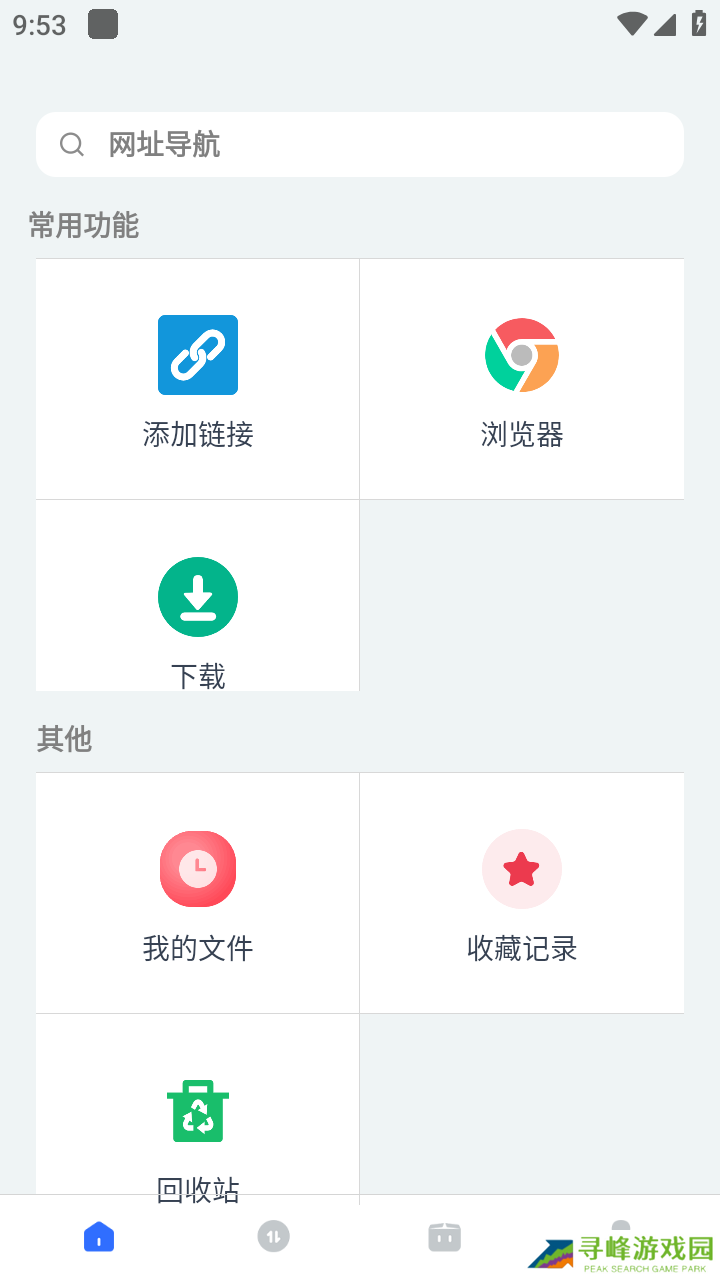The image size is (720, 1280).
Task: Select the third bottom navigation tab
Action: pos(445,1237)
